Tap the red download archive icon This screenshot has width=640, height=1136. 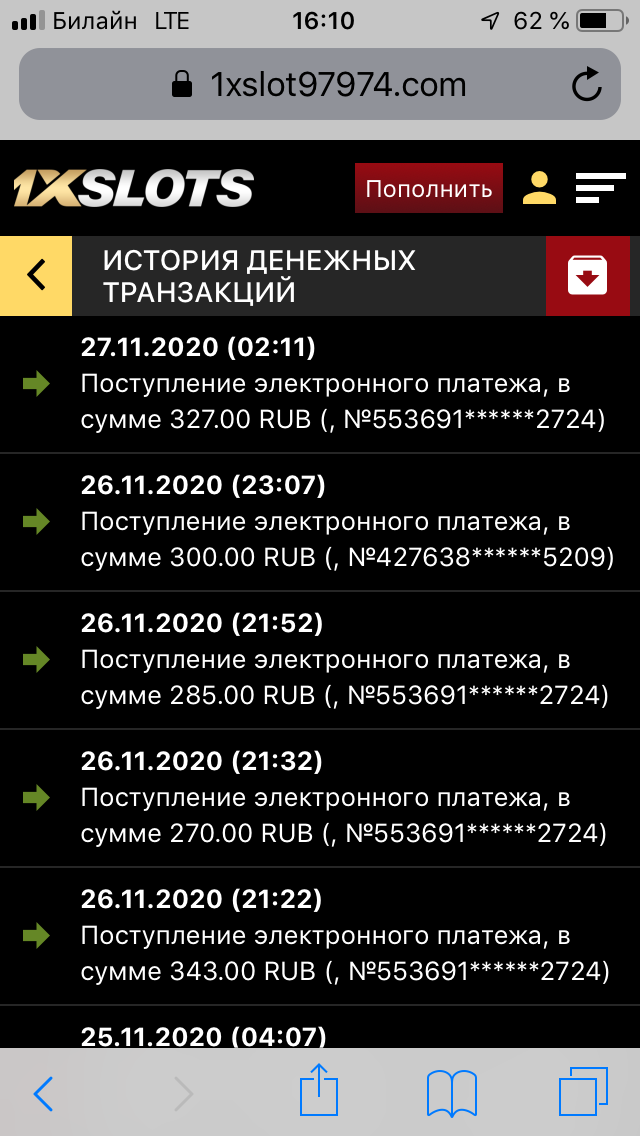point(587,275)
